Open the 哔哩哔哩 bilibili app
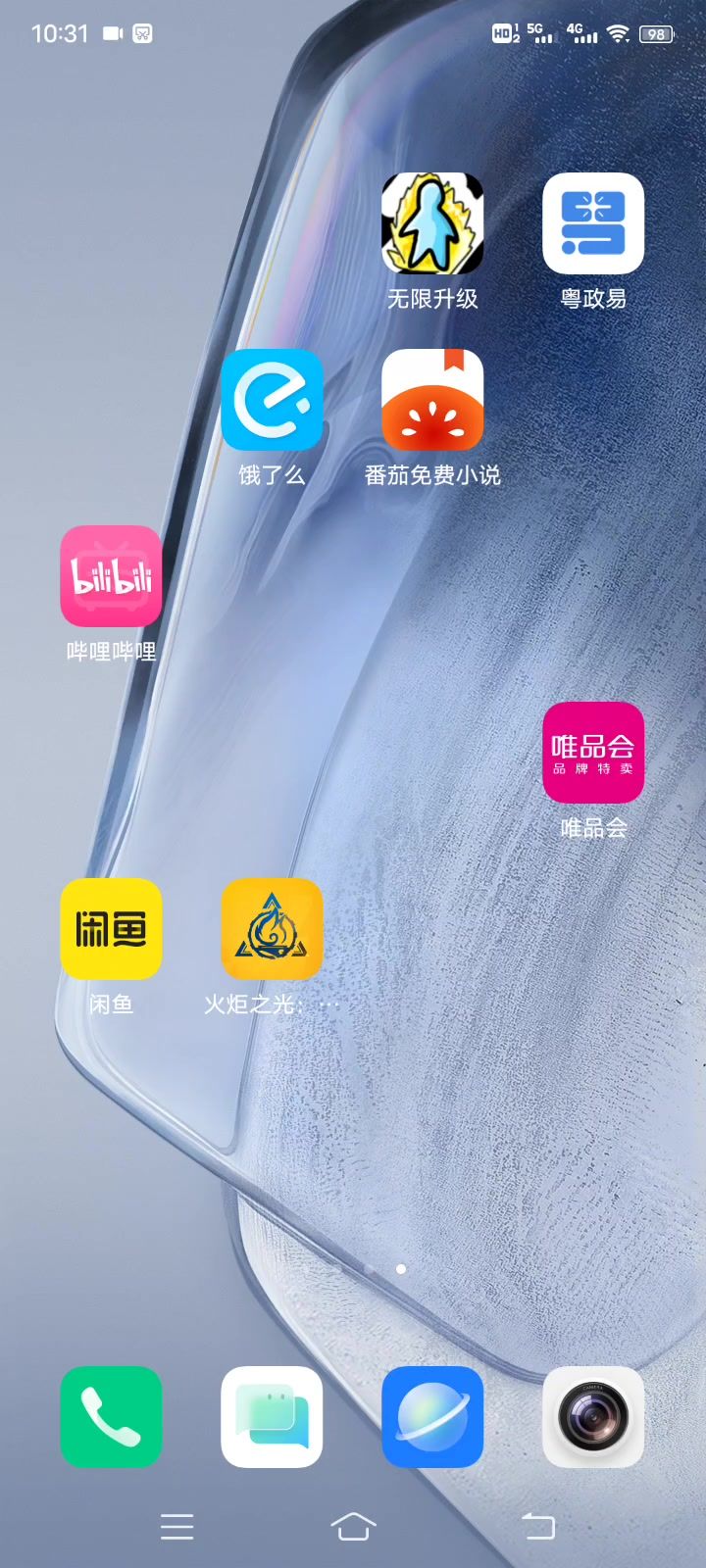The width and height of the screenshot is (706, 1568). 111,576
